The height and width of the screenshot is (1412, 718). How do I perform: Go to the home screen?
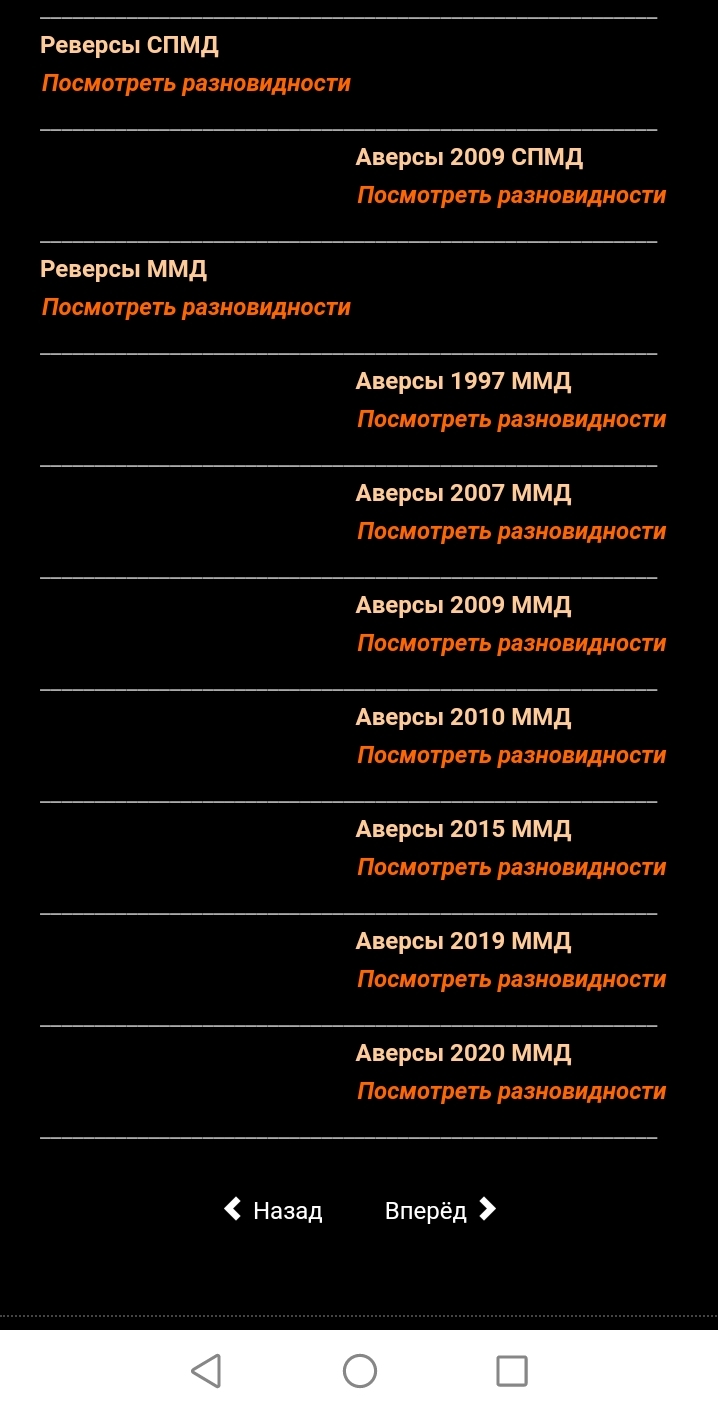pos(359,1371)
